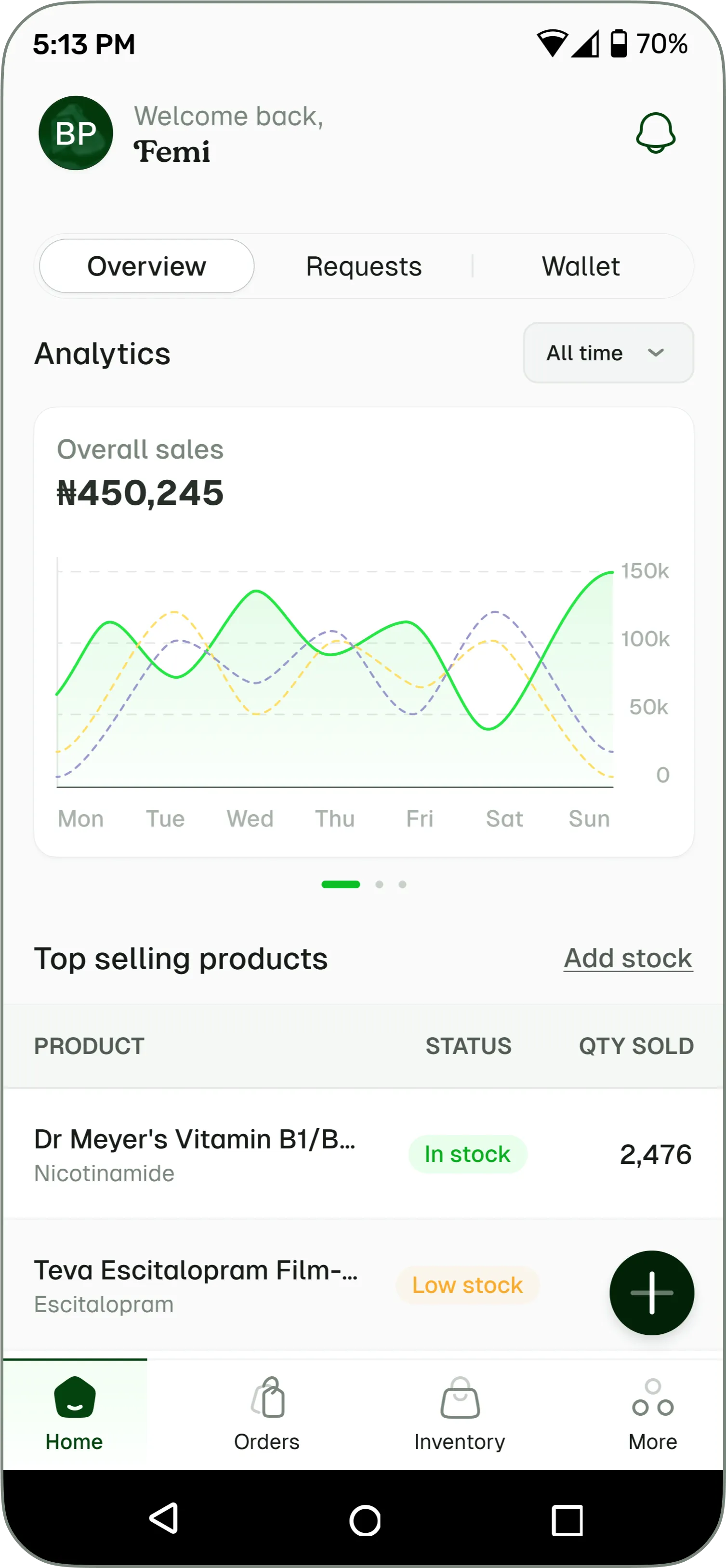Screen dimensions: 726x1568
Task: Tap the floating plus button
Action: pos(651,1293)
